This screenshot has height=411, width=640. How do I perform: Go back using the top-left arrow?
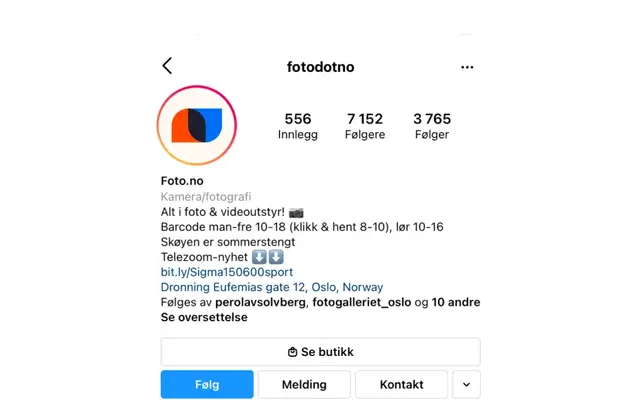point(167,66)
